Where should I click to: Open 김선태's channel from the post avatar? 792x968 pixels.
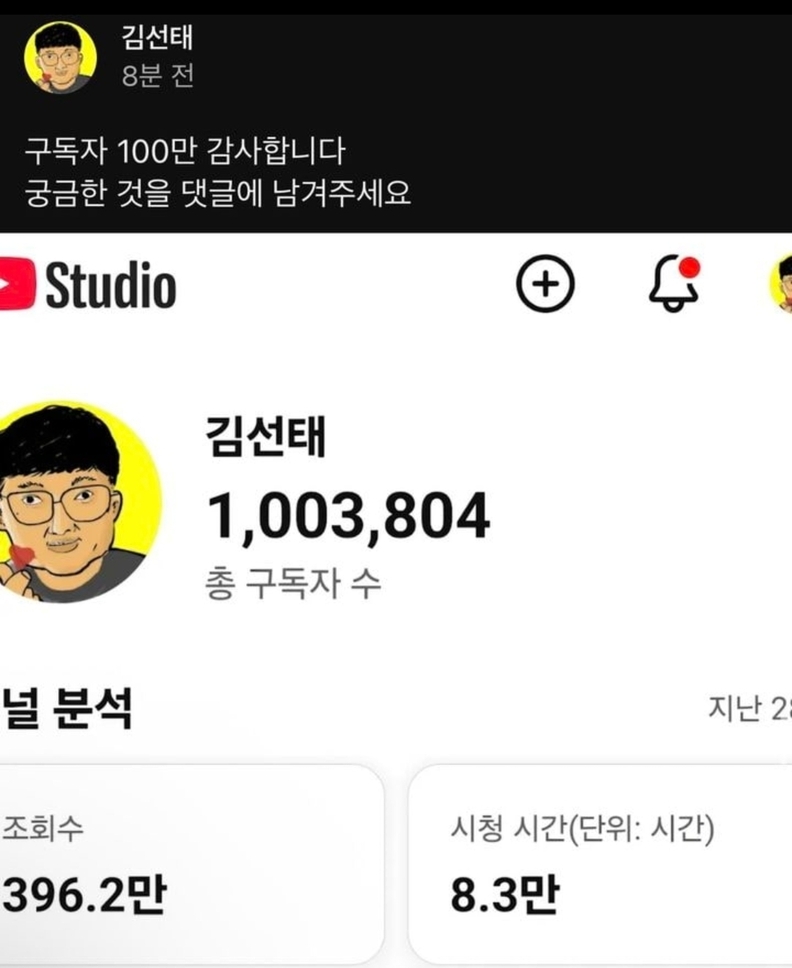click(60, 57)
